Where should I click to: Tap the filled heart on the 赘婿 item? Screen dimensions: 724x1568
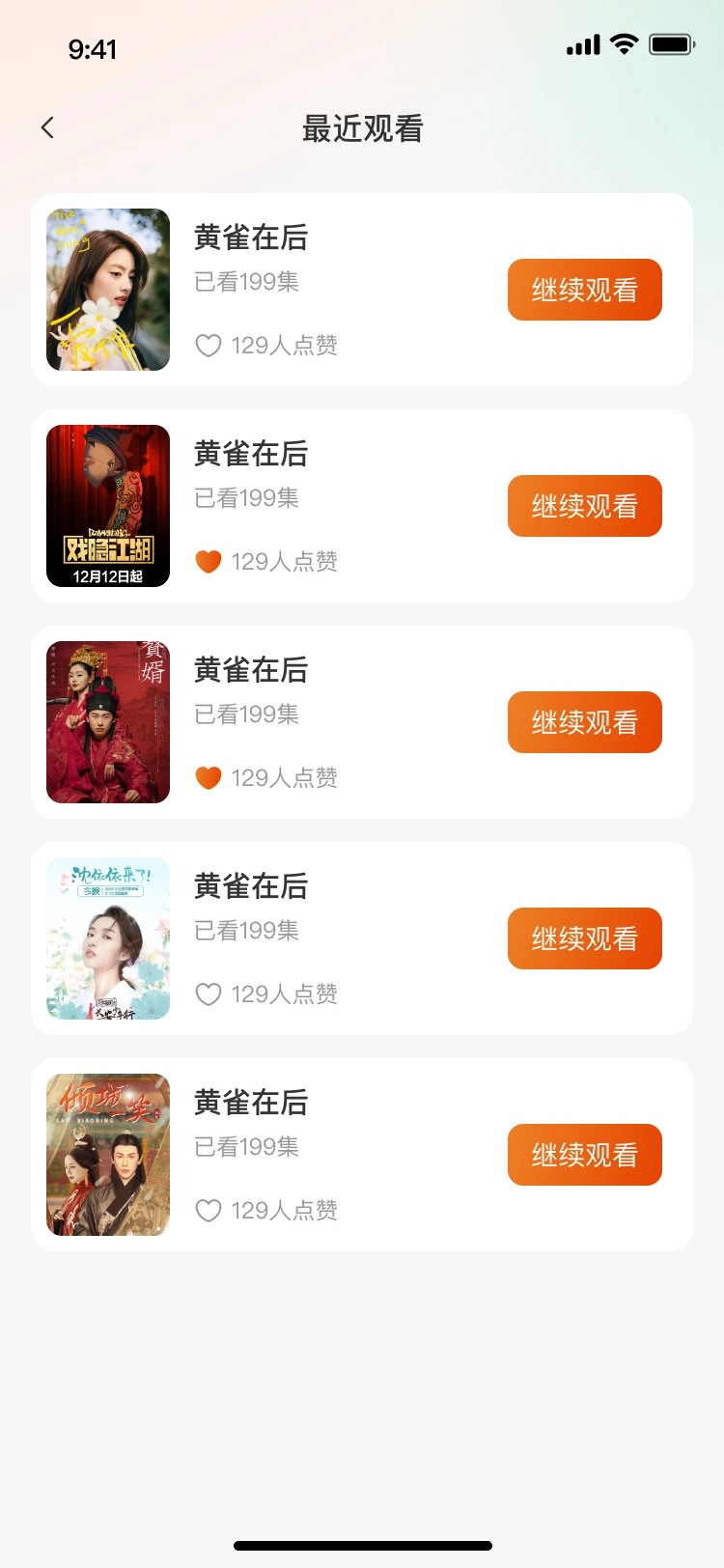click(209, 777)
